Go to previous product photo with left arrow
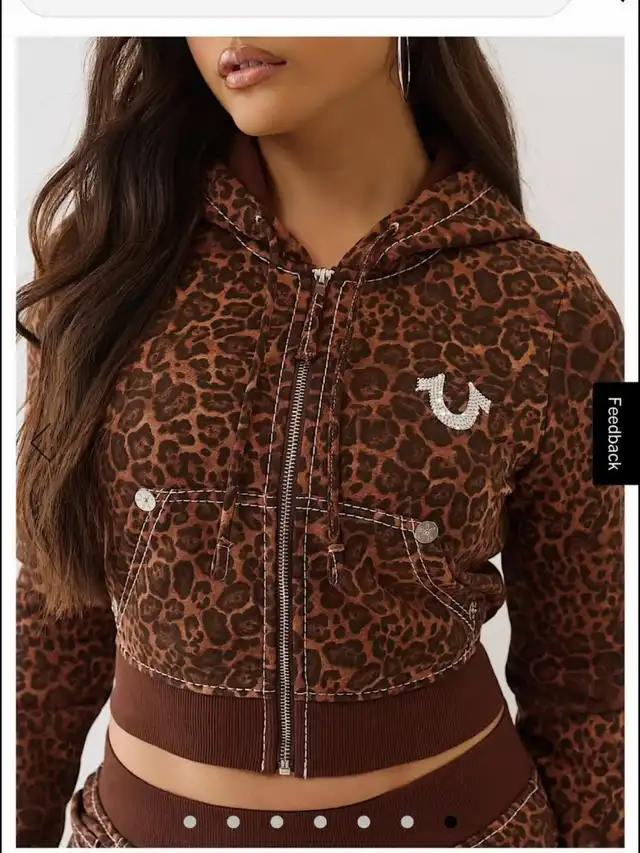 [41, 443]
